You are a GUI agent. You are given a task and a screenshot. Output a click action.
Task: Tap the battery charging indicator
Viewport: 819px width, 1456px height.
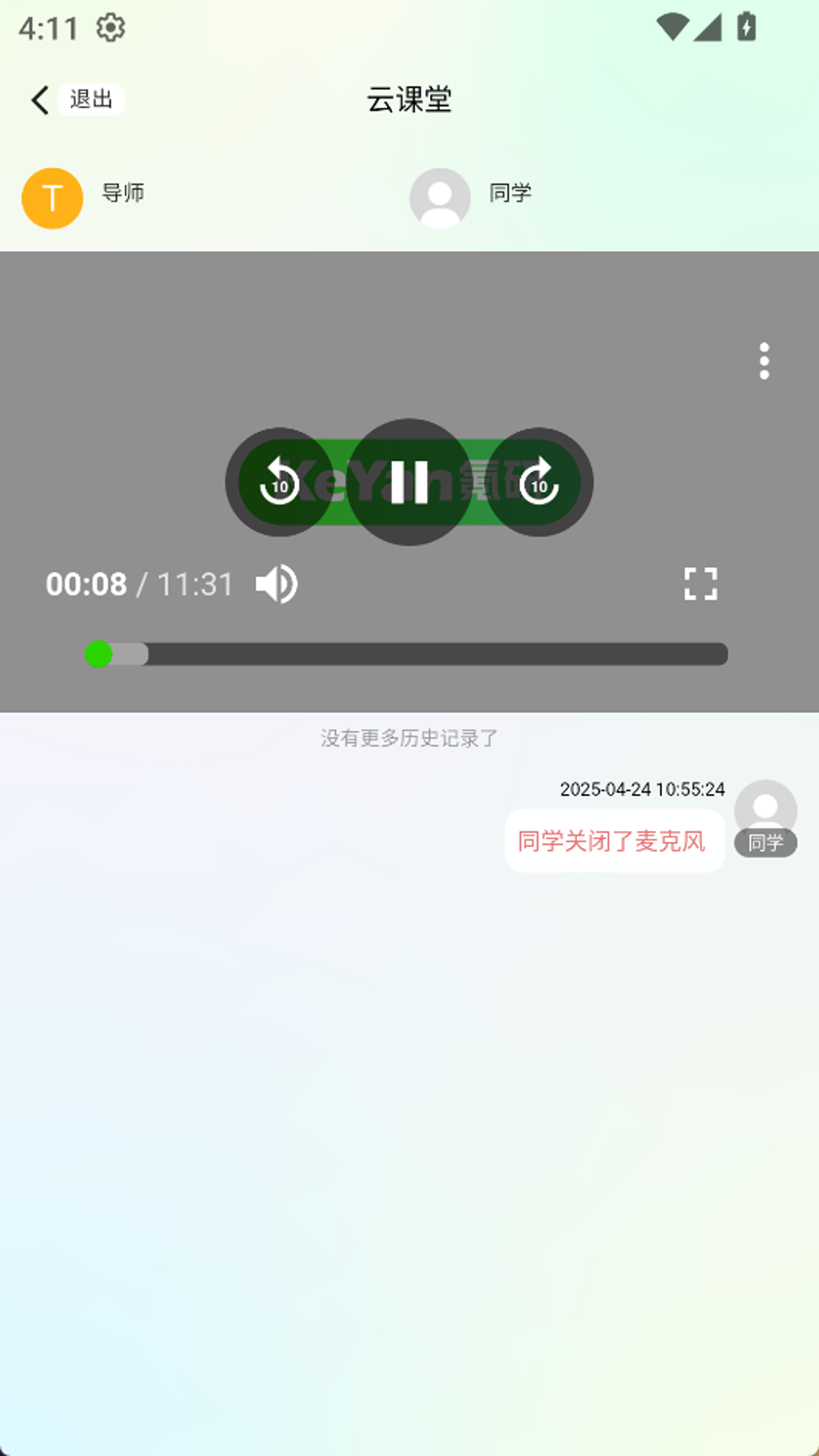click(747, 27)
